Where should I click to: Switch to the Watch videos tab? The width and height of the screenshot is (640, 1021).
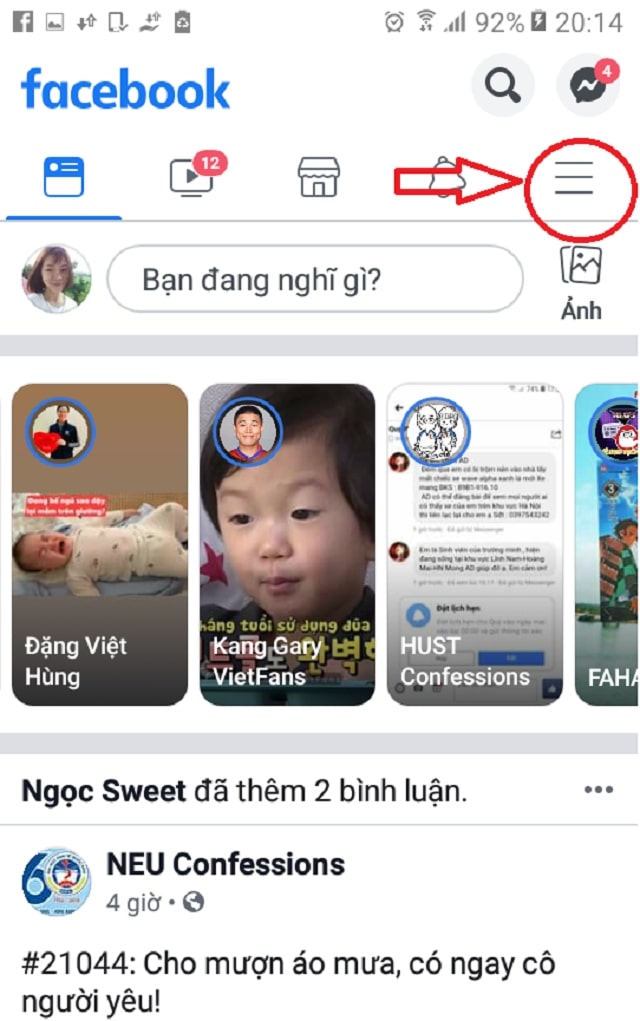191,179
